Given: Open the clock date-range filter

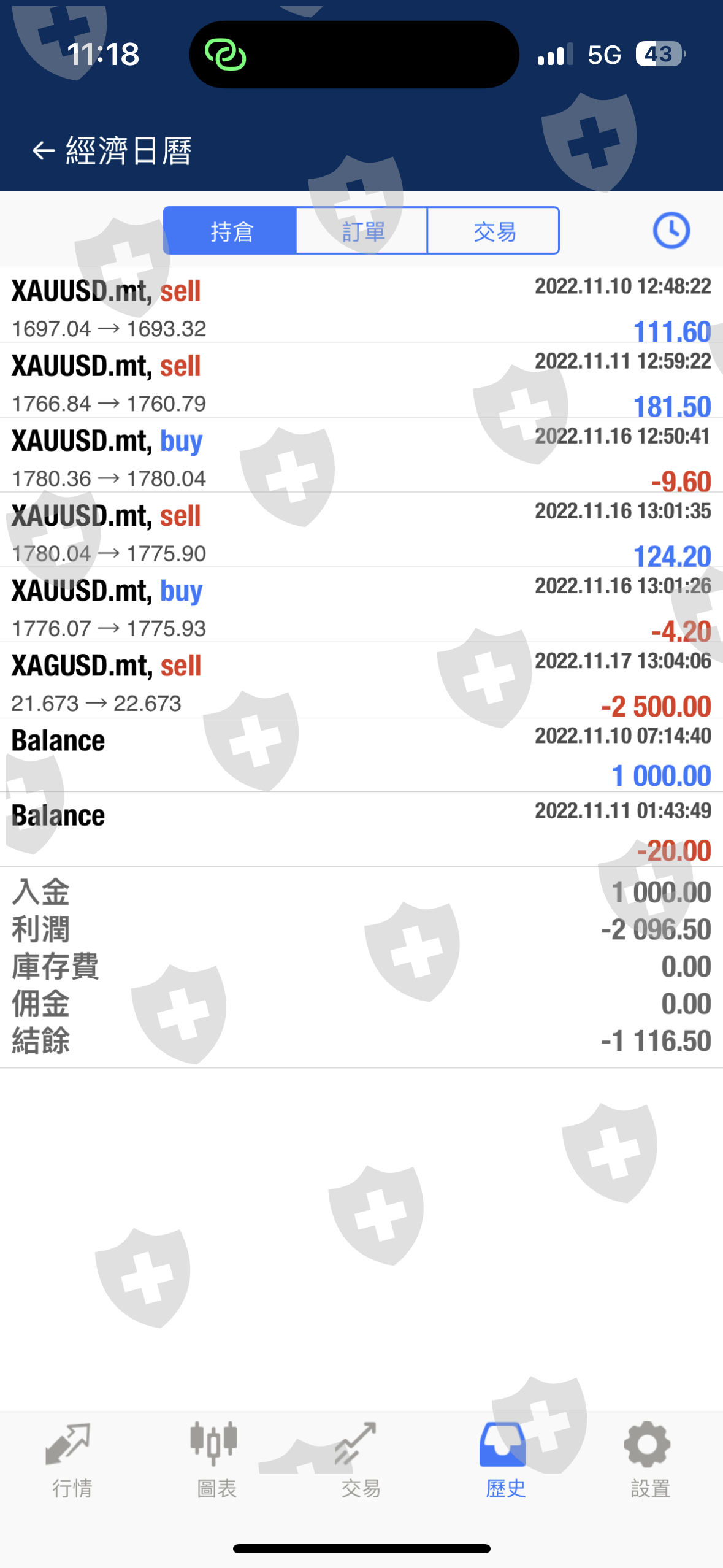Looking at the screenshot, I should [x=671, y=231].
